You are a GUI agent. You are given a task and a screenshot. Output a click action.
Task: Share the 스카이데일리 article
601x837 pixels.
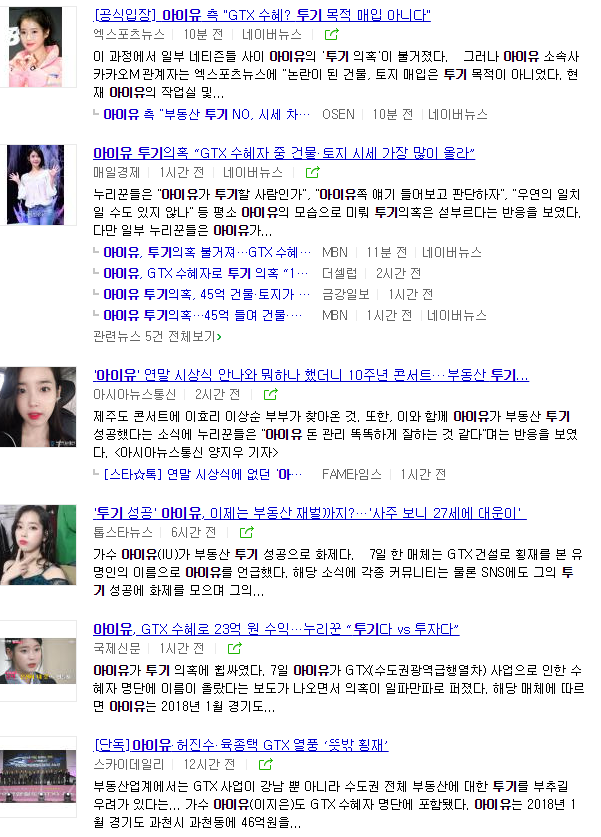pos(253,764)
